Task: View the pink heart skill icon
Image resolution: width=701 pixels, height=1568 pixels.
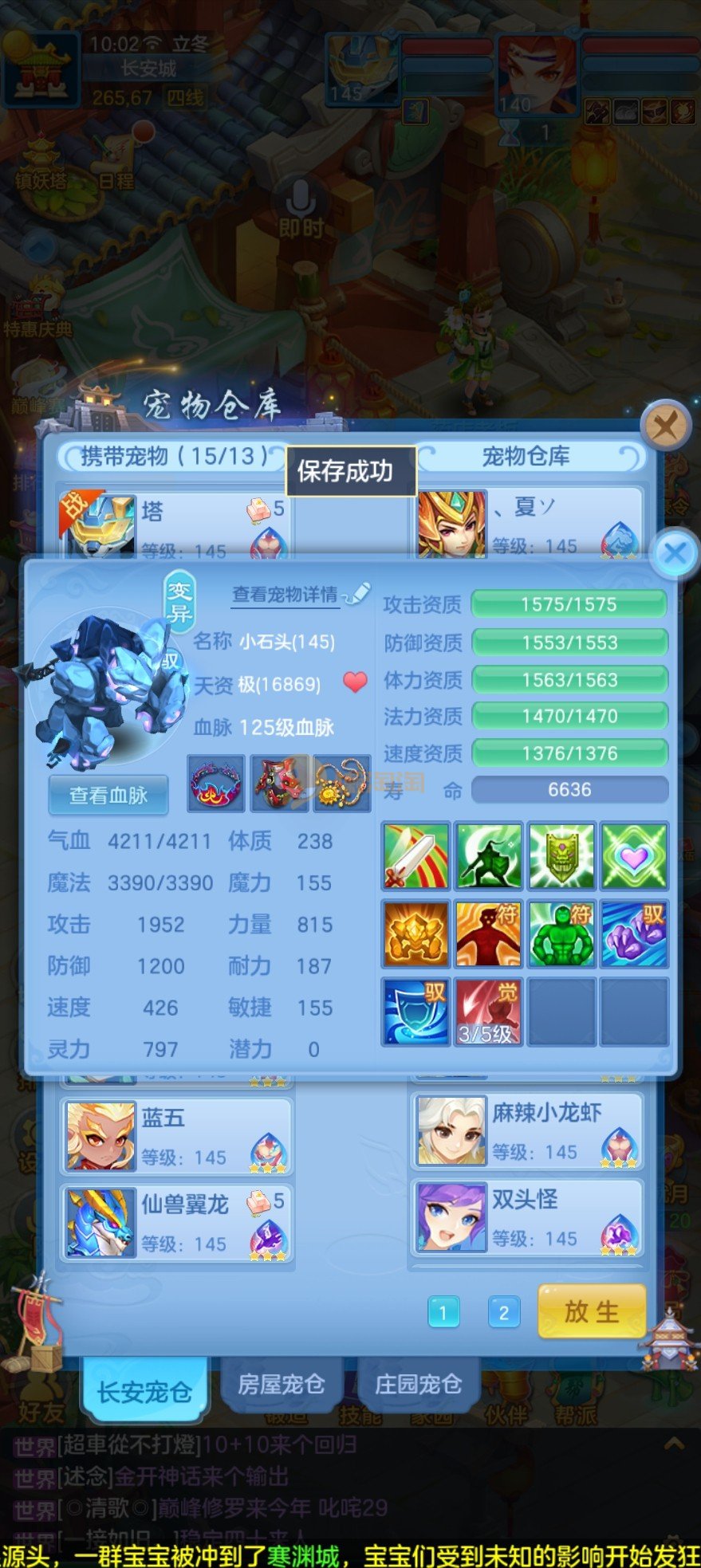Action: tap(634, 856)
